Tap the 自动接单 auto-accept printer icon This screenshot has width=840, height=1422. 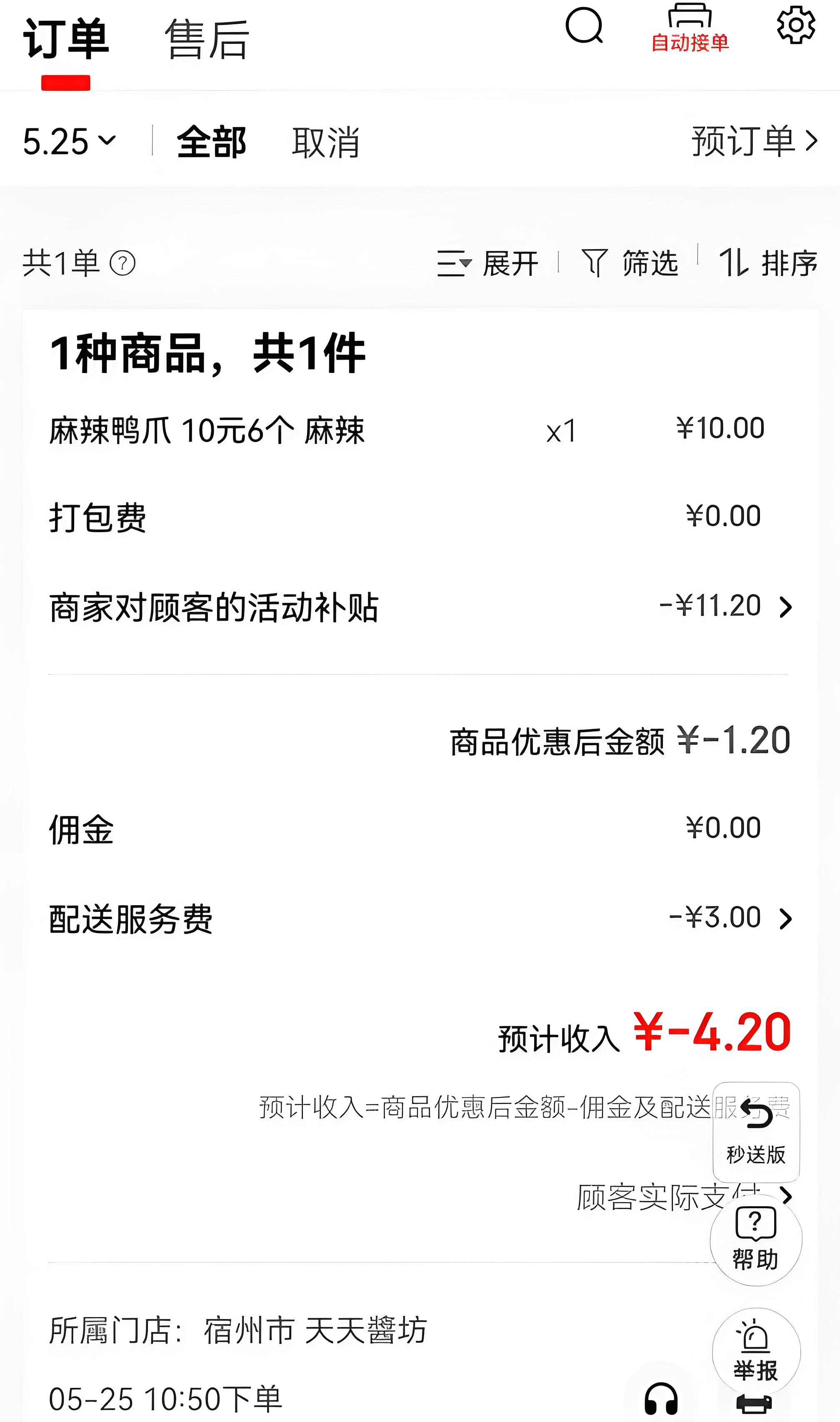tap(690, 28)
